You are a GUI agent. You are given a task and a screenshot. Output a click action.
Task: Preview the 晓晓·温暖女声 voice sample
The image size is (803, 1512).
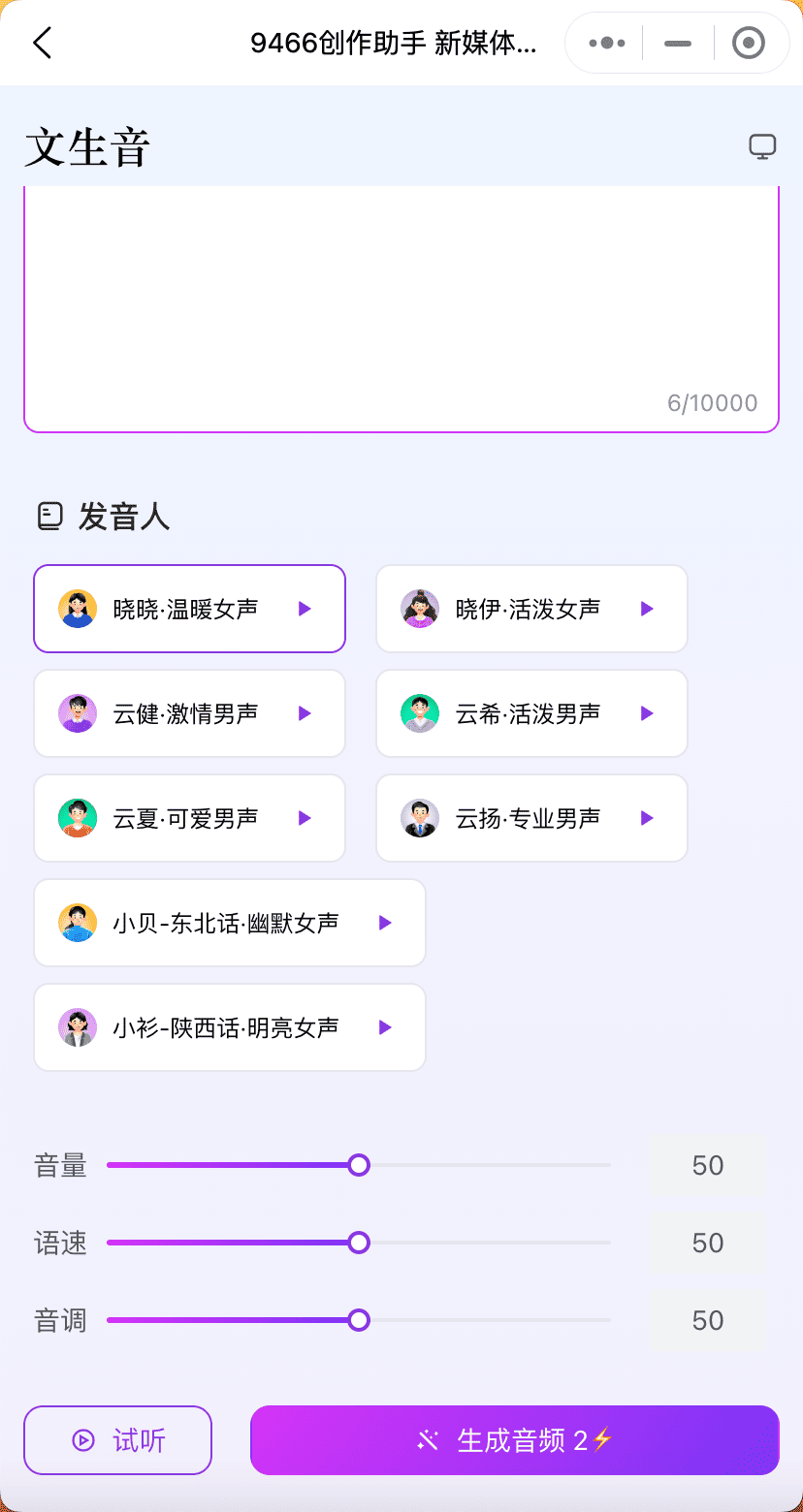[x=305, y=609]
